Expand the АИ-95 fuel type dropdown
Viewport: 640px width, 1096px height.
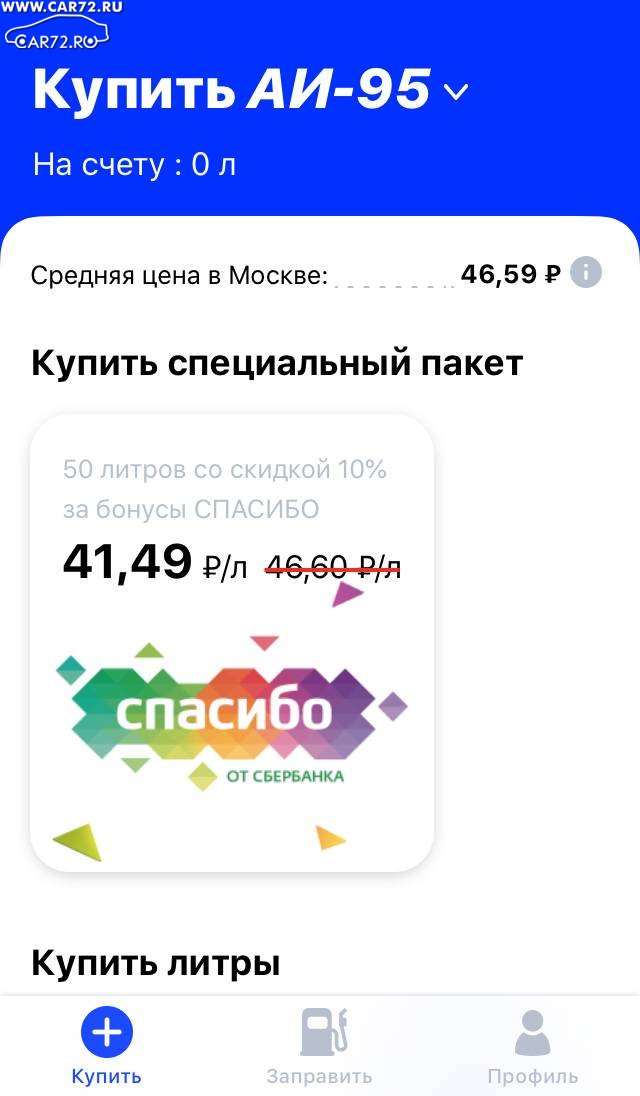point(456,92)
